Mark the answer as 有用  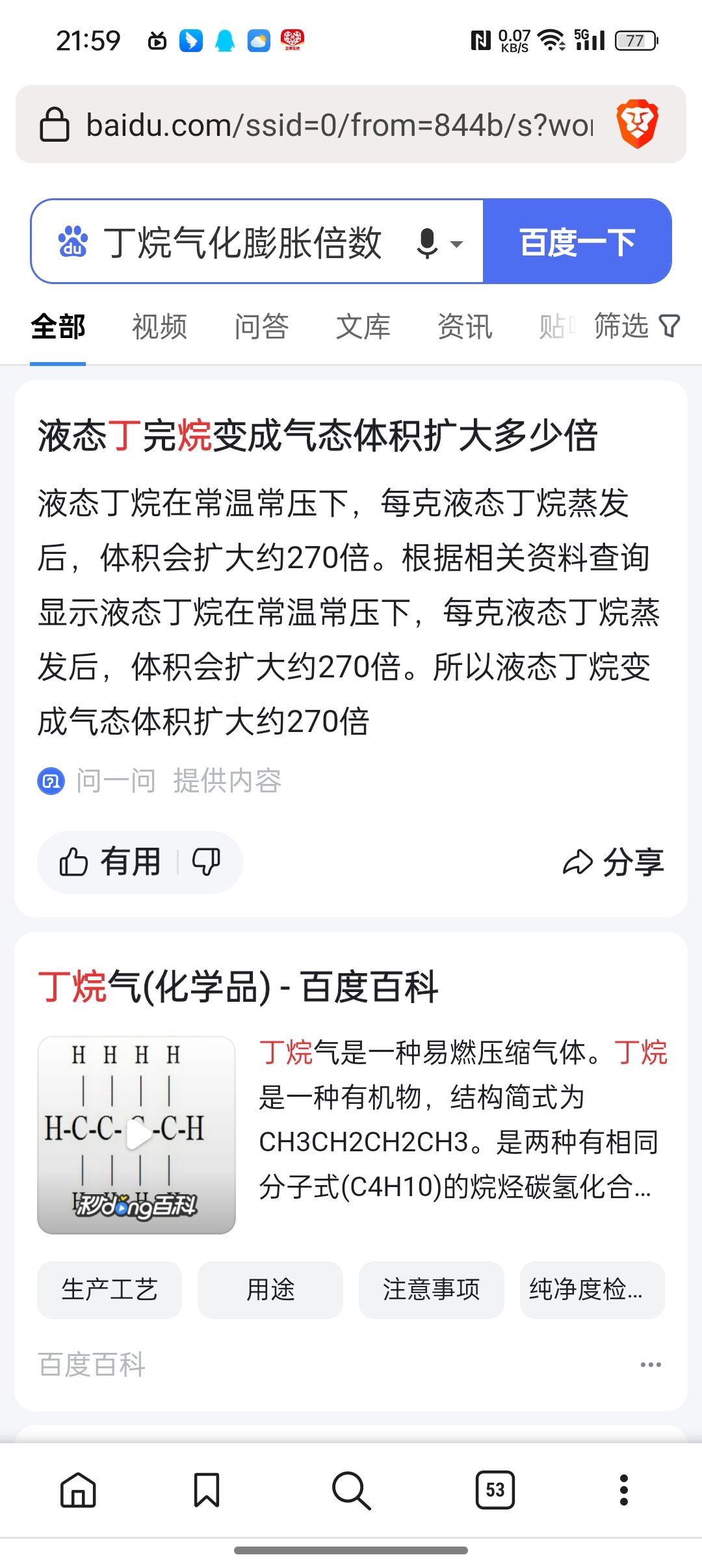(110, 862)
